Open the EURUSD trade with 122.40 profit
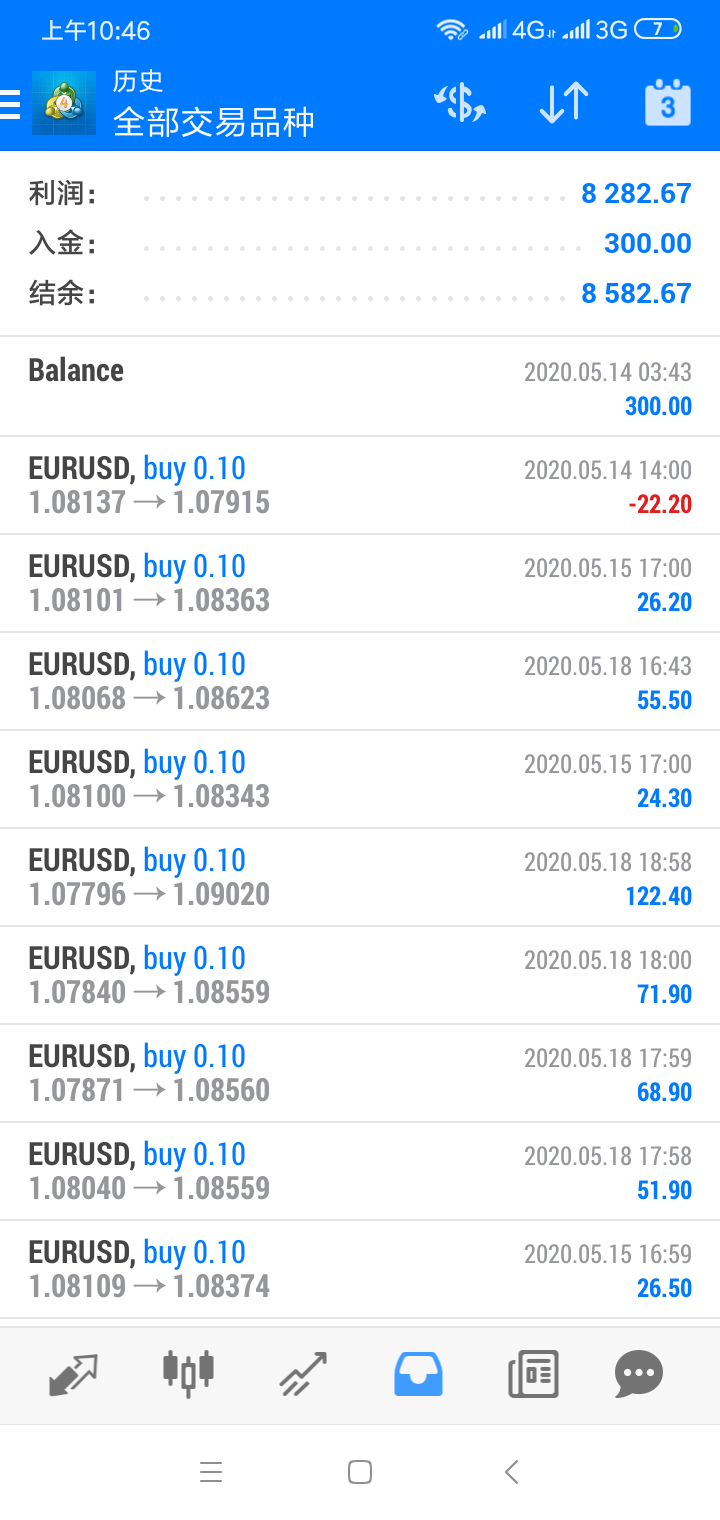 360,877
